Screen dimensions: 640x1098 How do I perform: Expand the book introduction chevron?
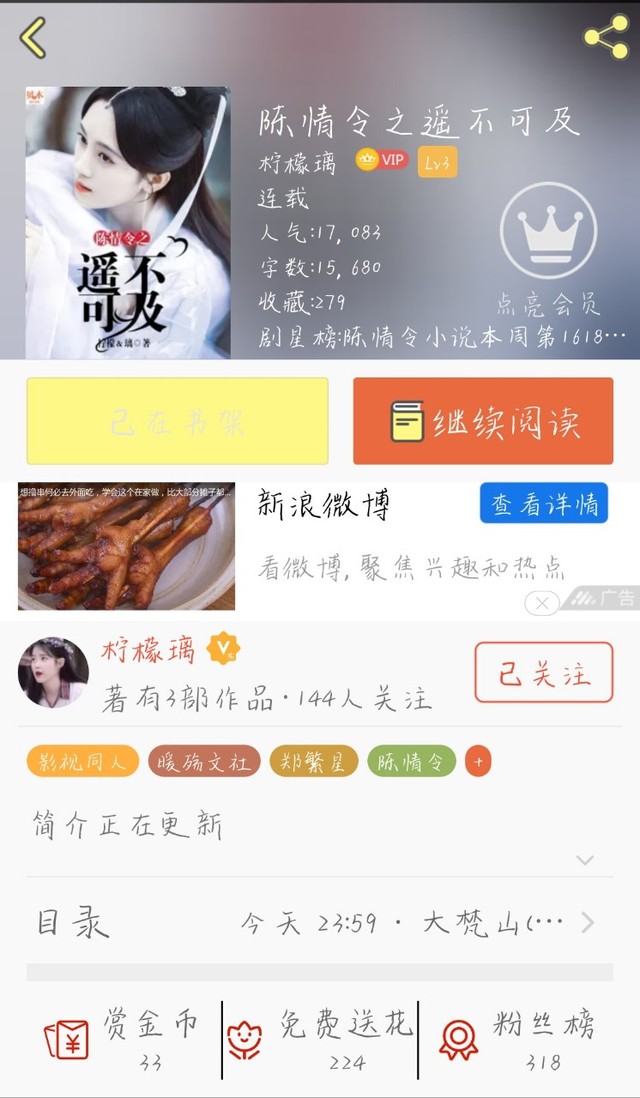585,860
